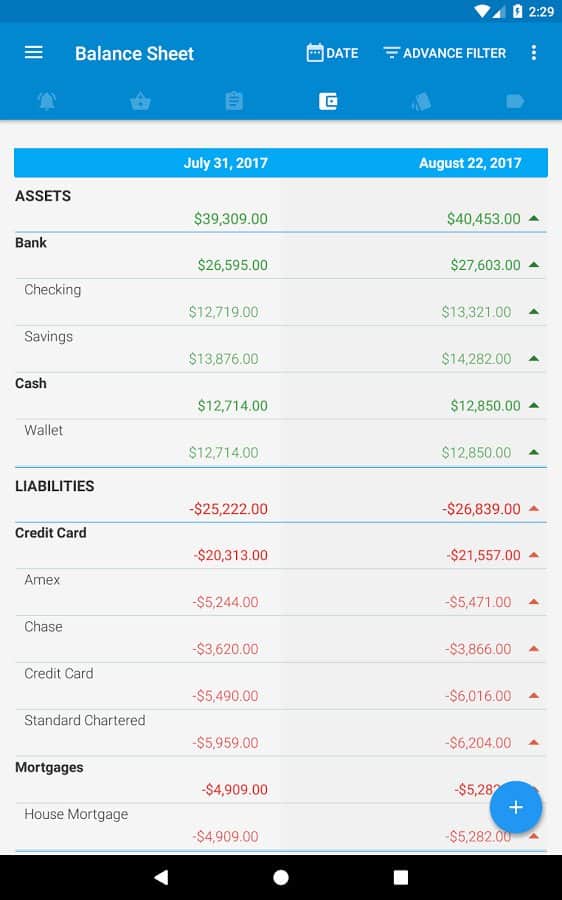Viewport: 562px width, 900px height.
Task: Open the House Mortgage row
Action: [281, 827]
